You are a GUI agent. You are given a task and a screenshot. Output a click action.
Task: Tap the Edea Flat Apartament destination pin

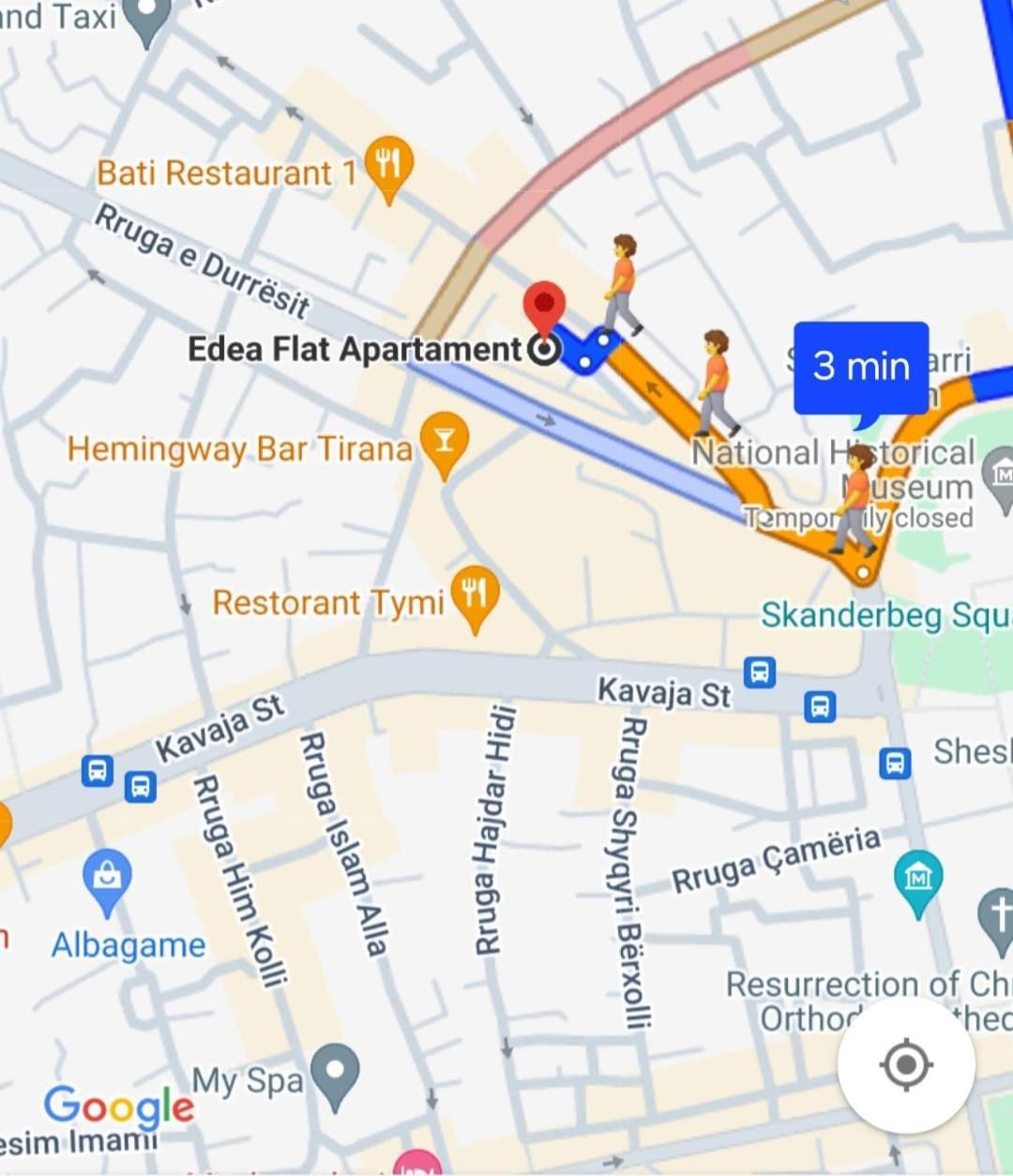coord(544,309)
